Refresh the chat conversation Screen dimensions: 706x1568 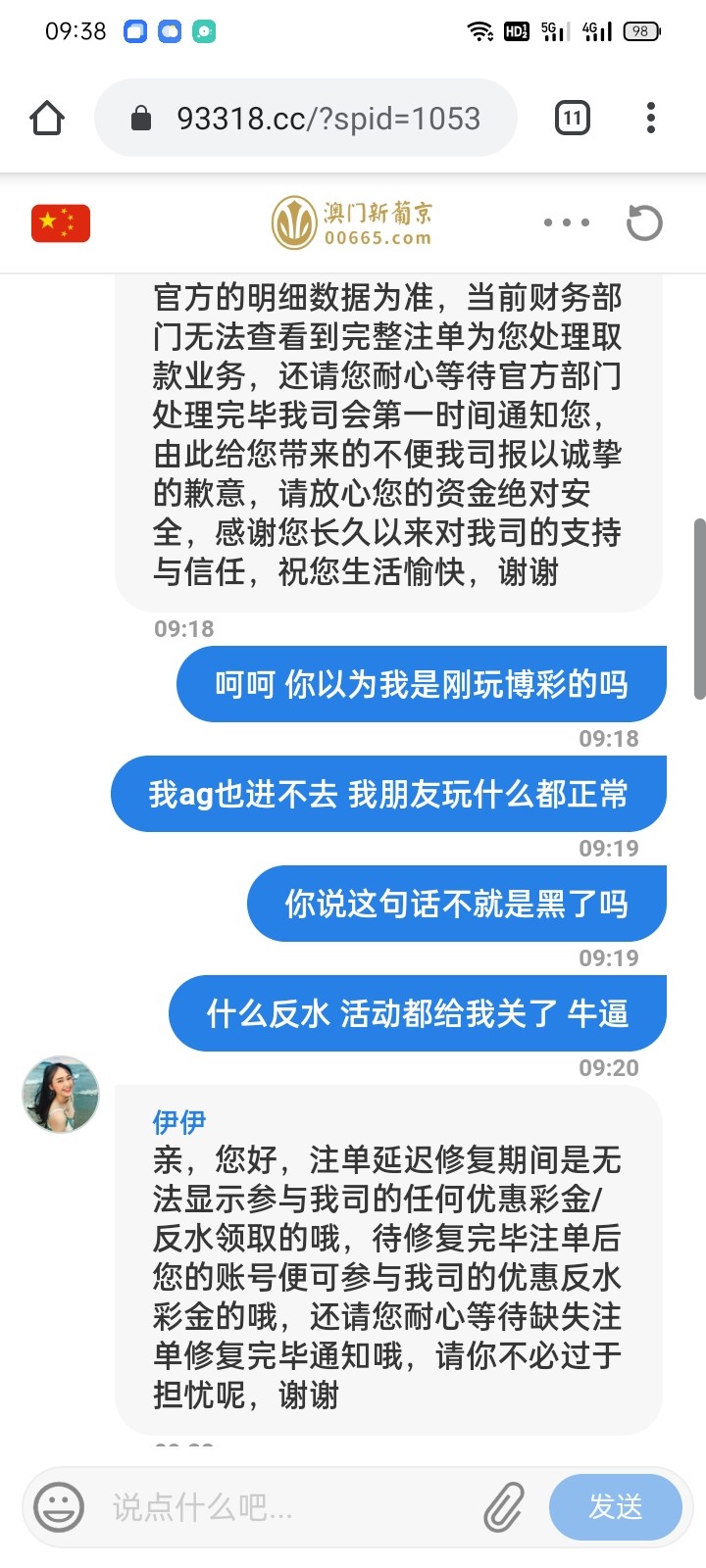tap(644, 223)
